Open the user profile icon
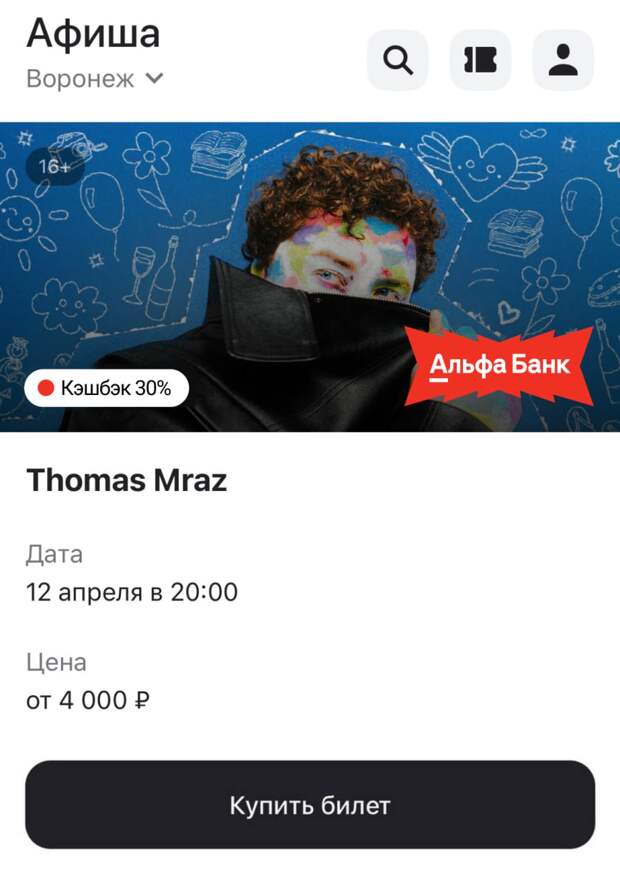Image resolution: width=620 pixels, height=884 pixels. click(x=563, y=61)
